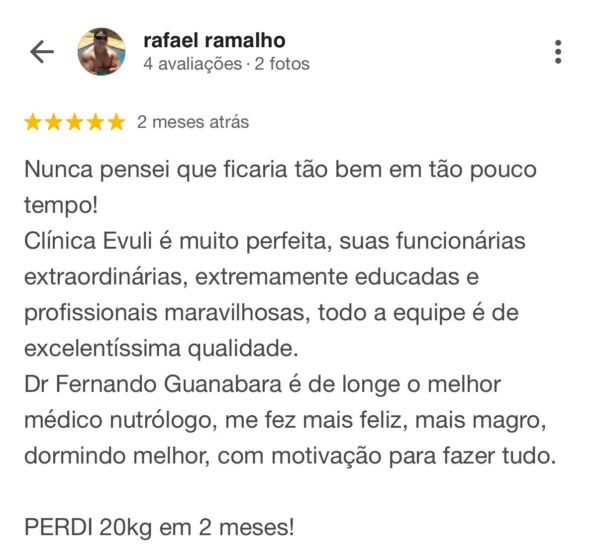View rafael ramalho's reviewer profile
The image size is (600, 559).
214,41
